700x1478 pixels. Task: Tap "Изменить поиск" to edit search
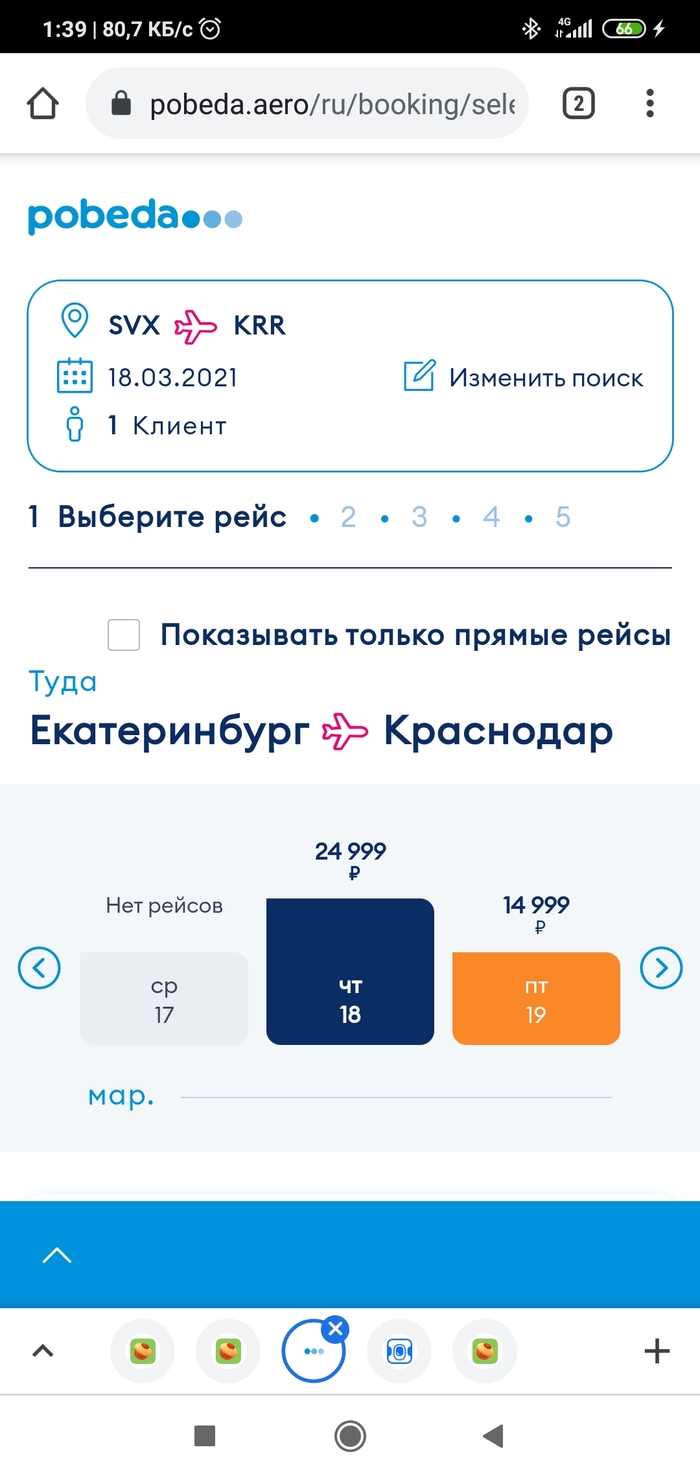point(524,378)
